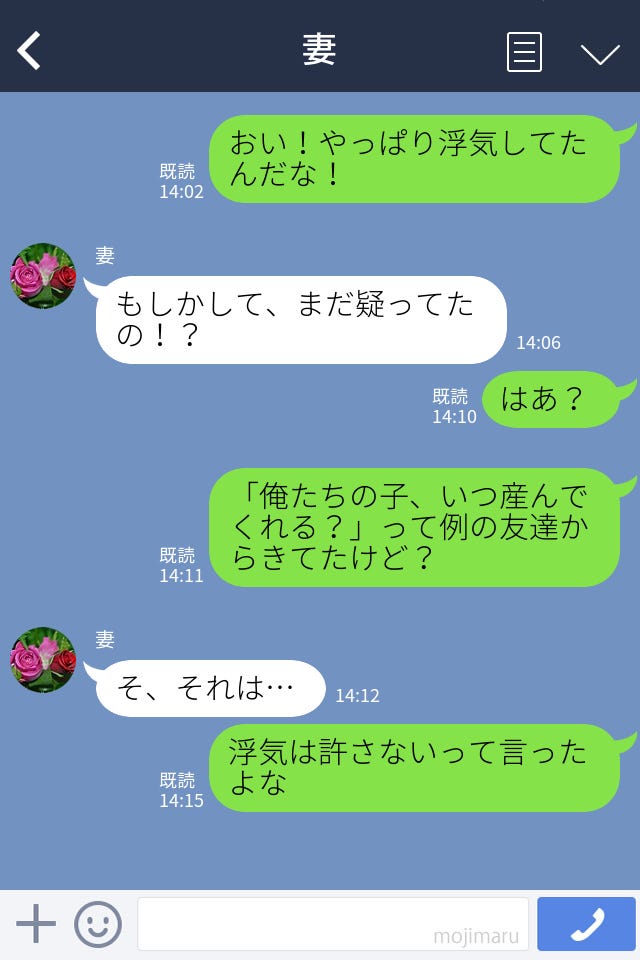This screenshot has width=640, height=960.
Task: Open the notes icon in the header
Action: point(524,52)
